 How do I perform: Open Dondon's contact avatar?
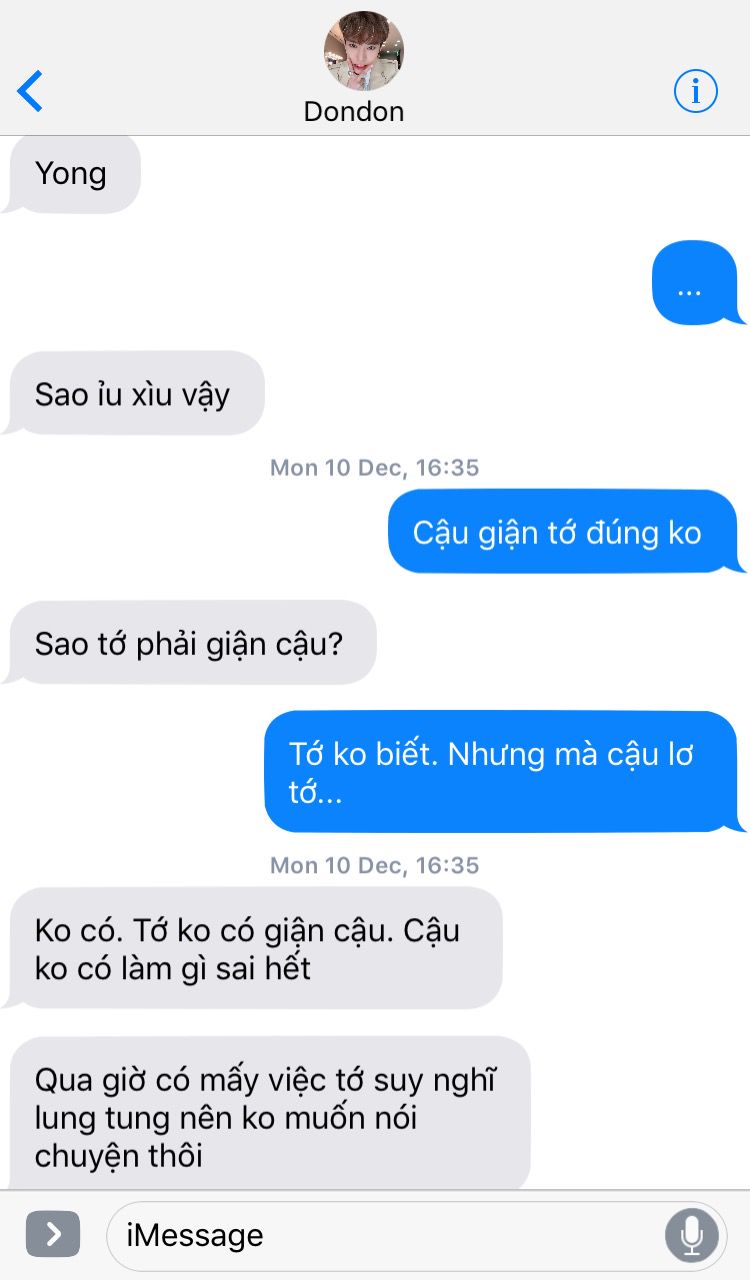(364, 51)
